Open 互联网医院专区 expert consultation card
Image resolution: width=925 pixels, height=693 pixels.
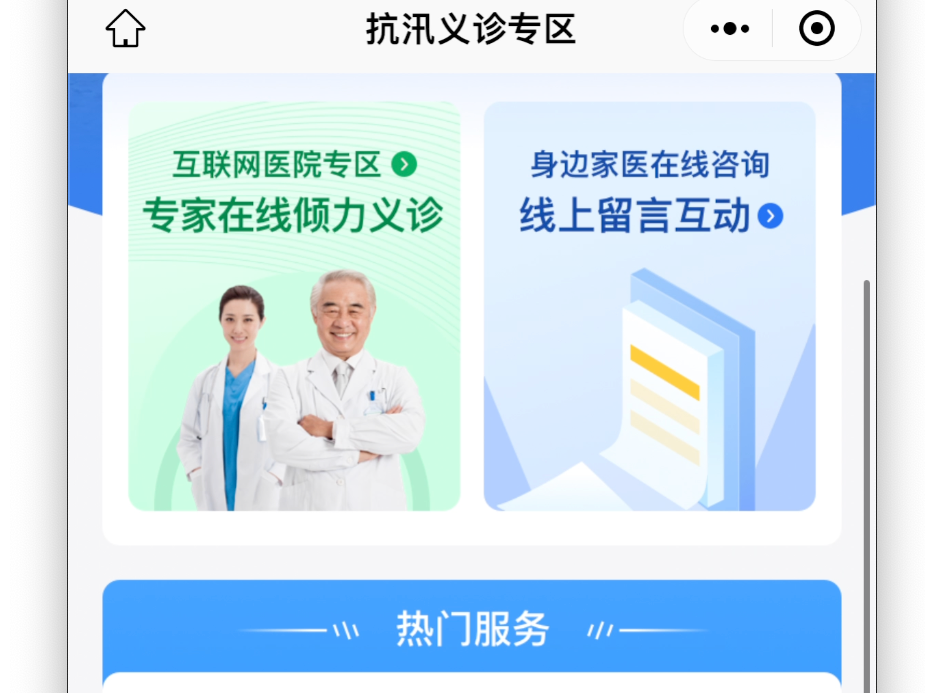click(x=294, y=306)
